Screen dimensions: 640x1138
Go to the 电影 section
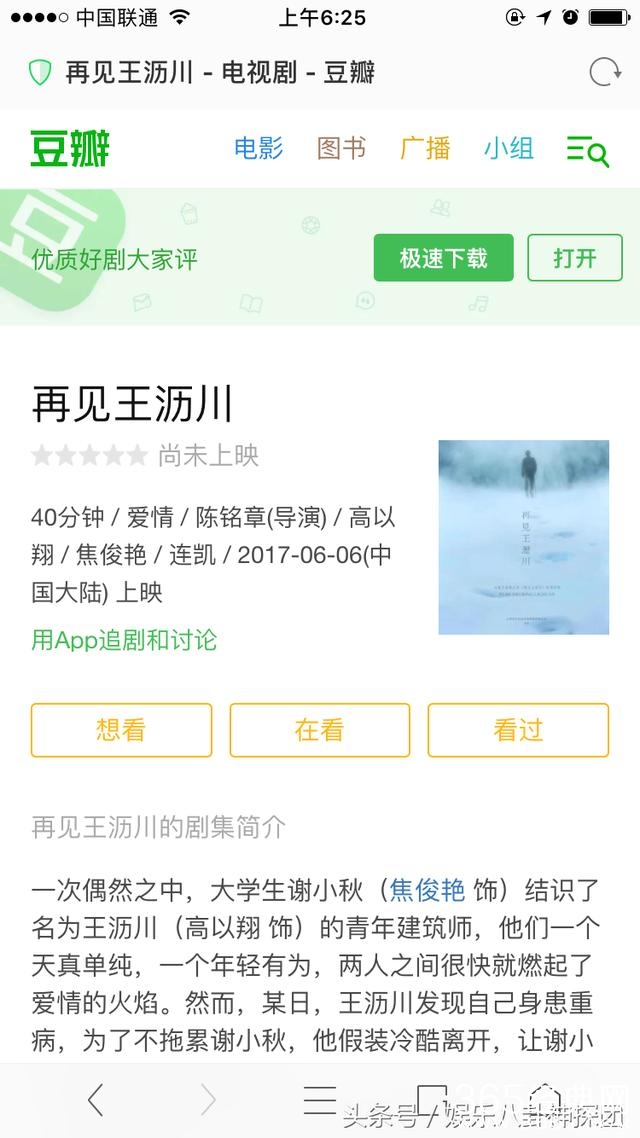pos(258,149)
